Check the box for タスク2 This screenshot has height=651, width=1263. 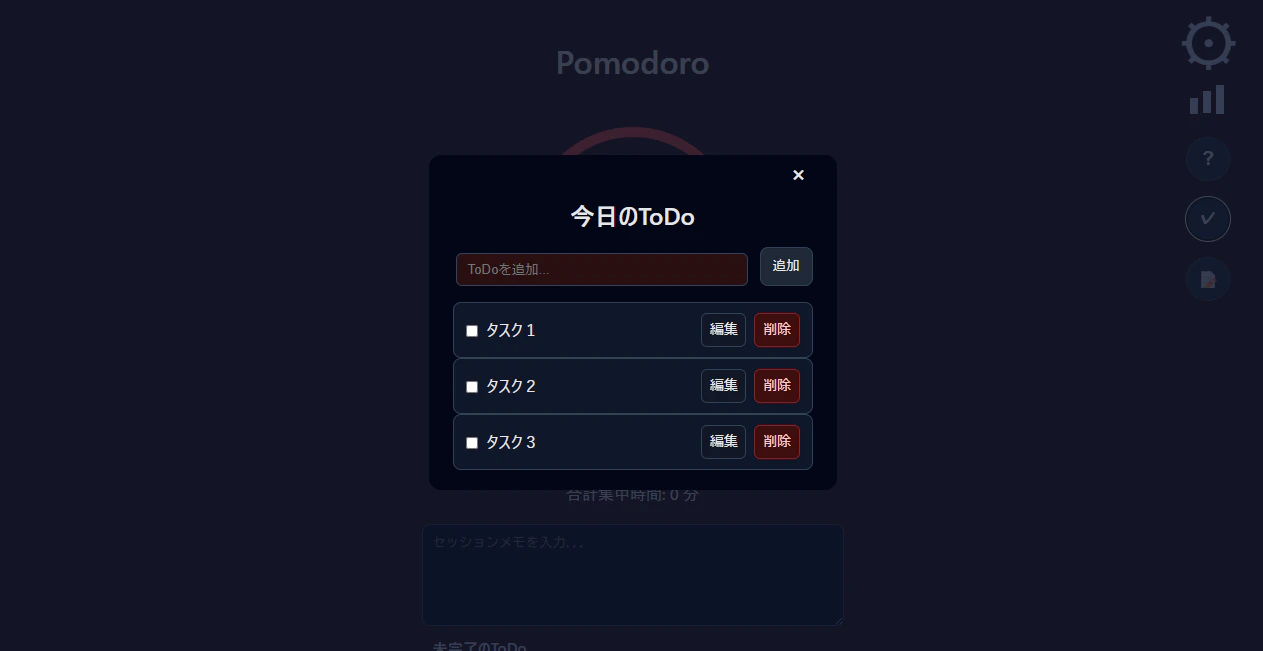pyautogui.click(x=472, y=387)
